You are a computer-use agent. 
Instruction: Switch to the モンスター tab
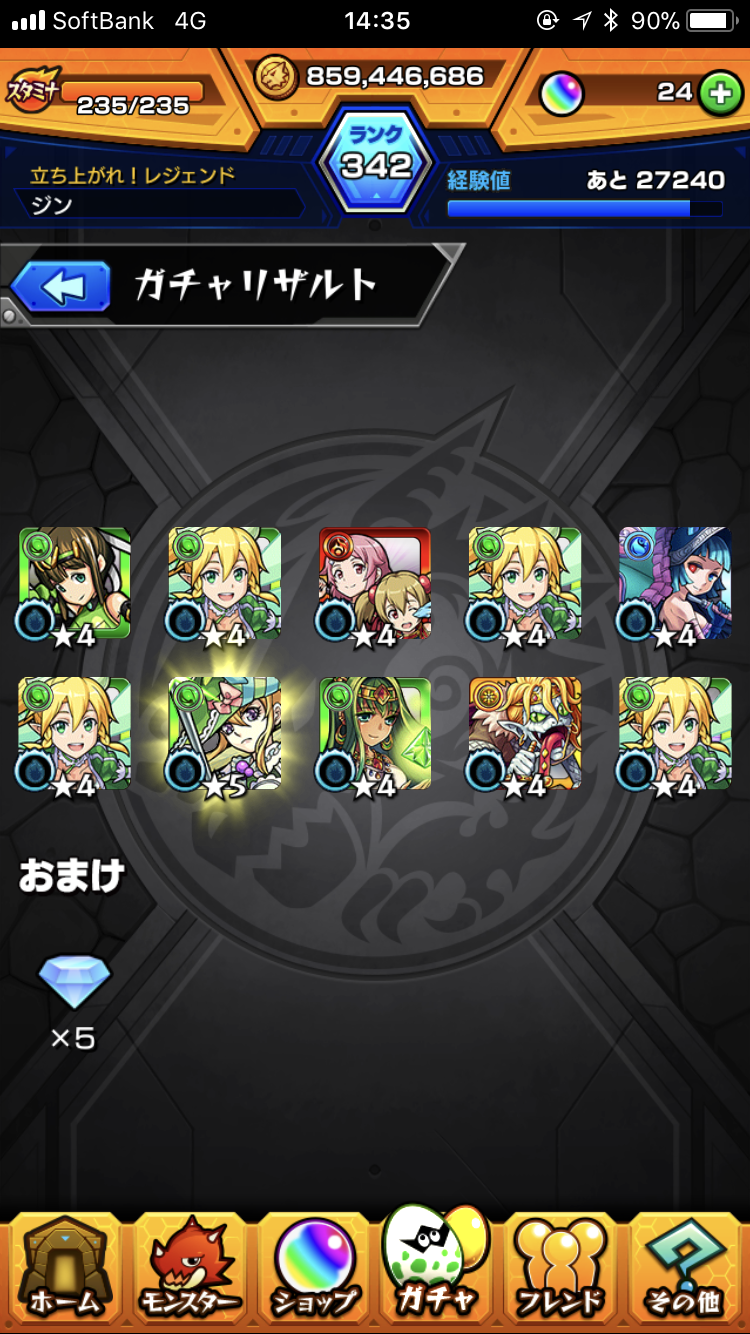tap(189, 1268)
